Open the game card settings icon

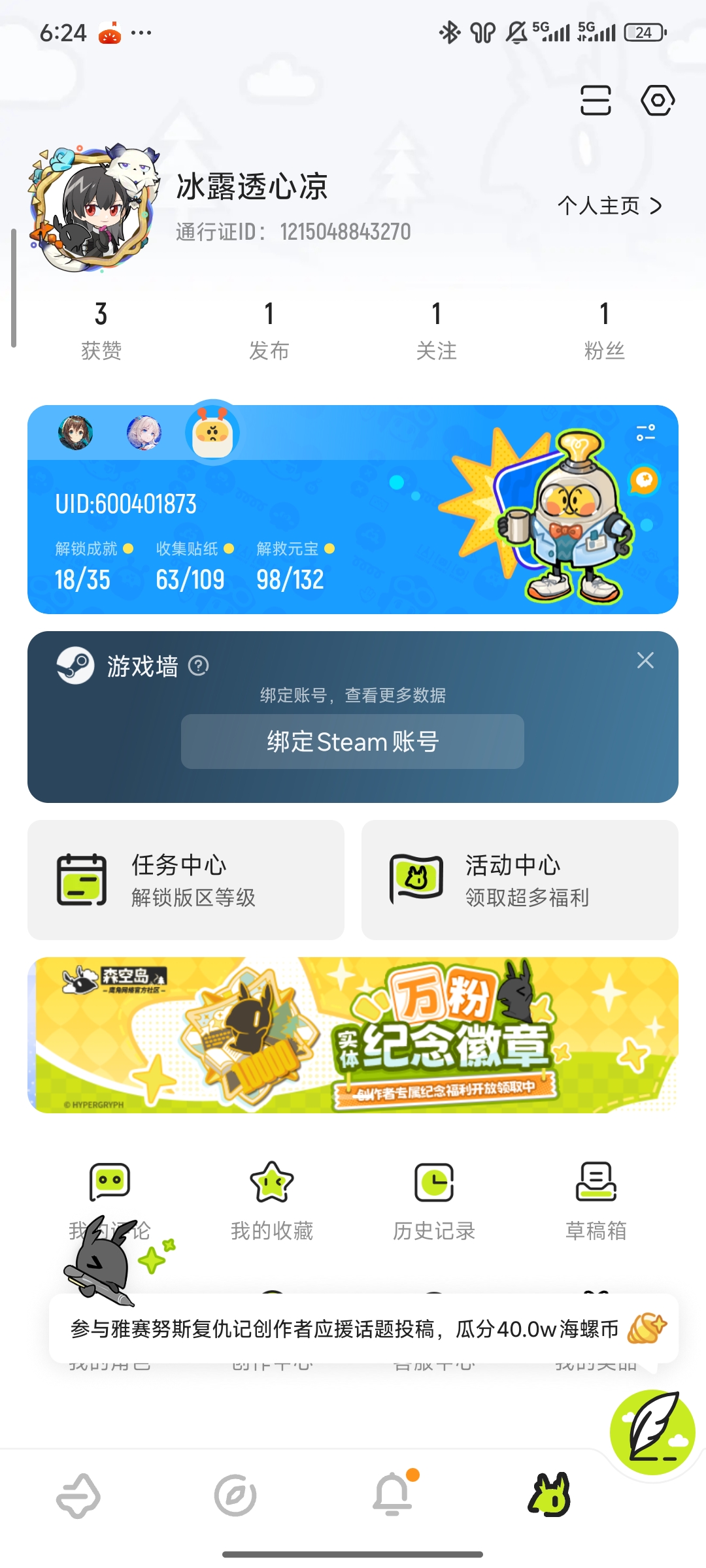645,433
